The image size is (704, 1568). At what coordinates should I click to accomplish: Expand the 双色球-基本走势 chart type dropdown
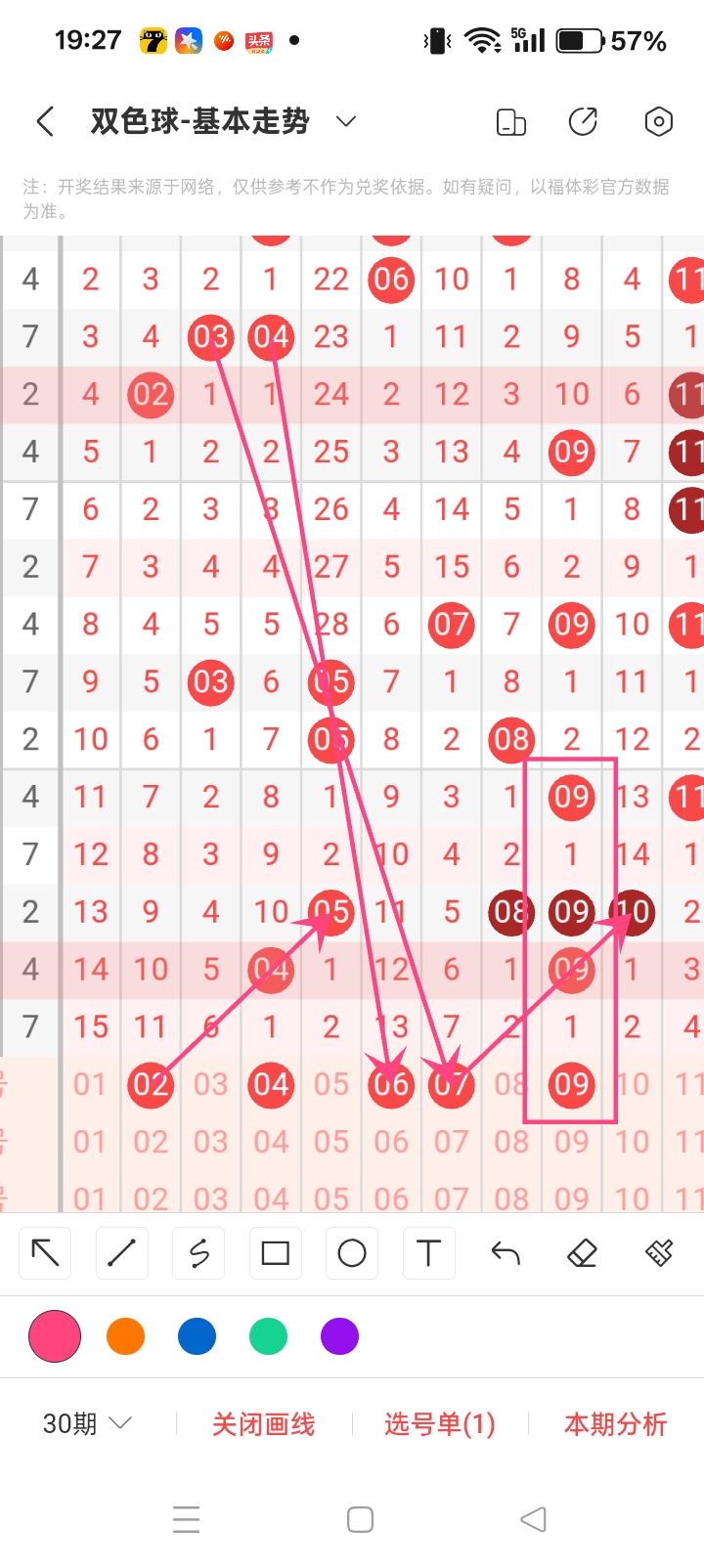click(x=345, y=122)
